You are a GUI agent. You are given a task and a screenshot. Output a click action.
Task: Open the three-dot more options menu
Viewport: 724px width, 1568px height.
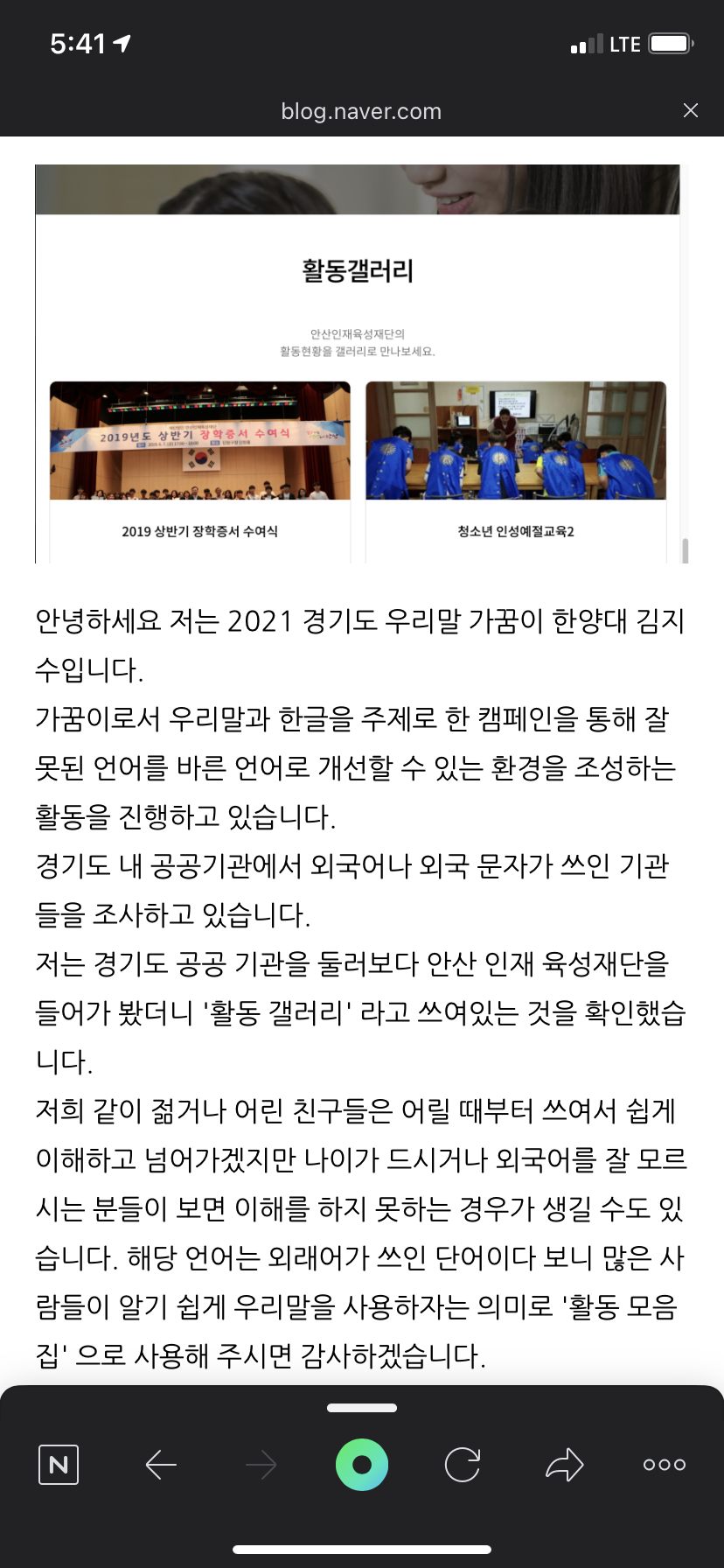(x=665, y=1465)
